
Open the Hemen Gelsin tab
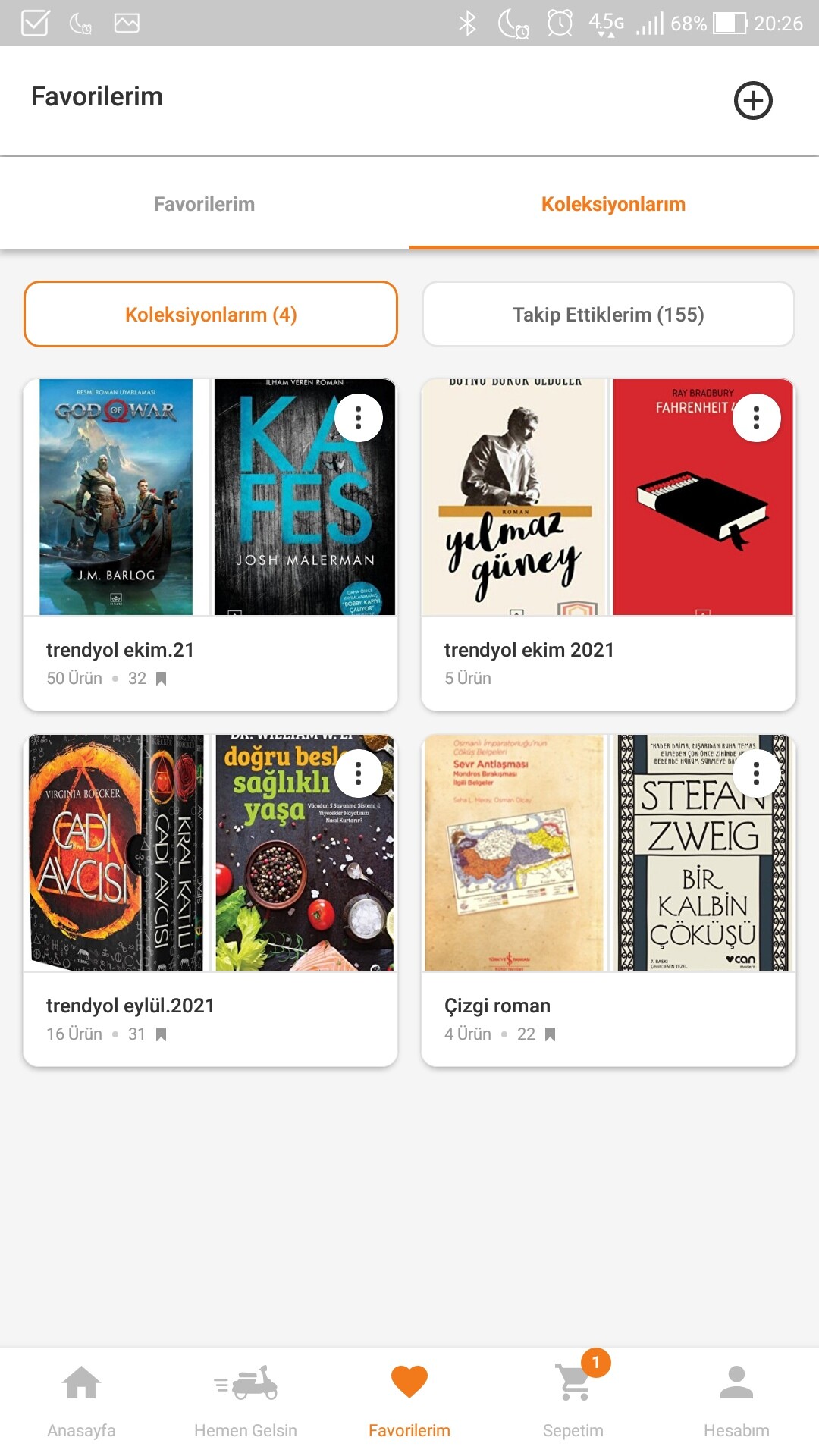tap(246, 1401)
